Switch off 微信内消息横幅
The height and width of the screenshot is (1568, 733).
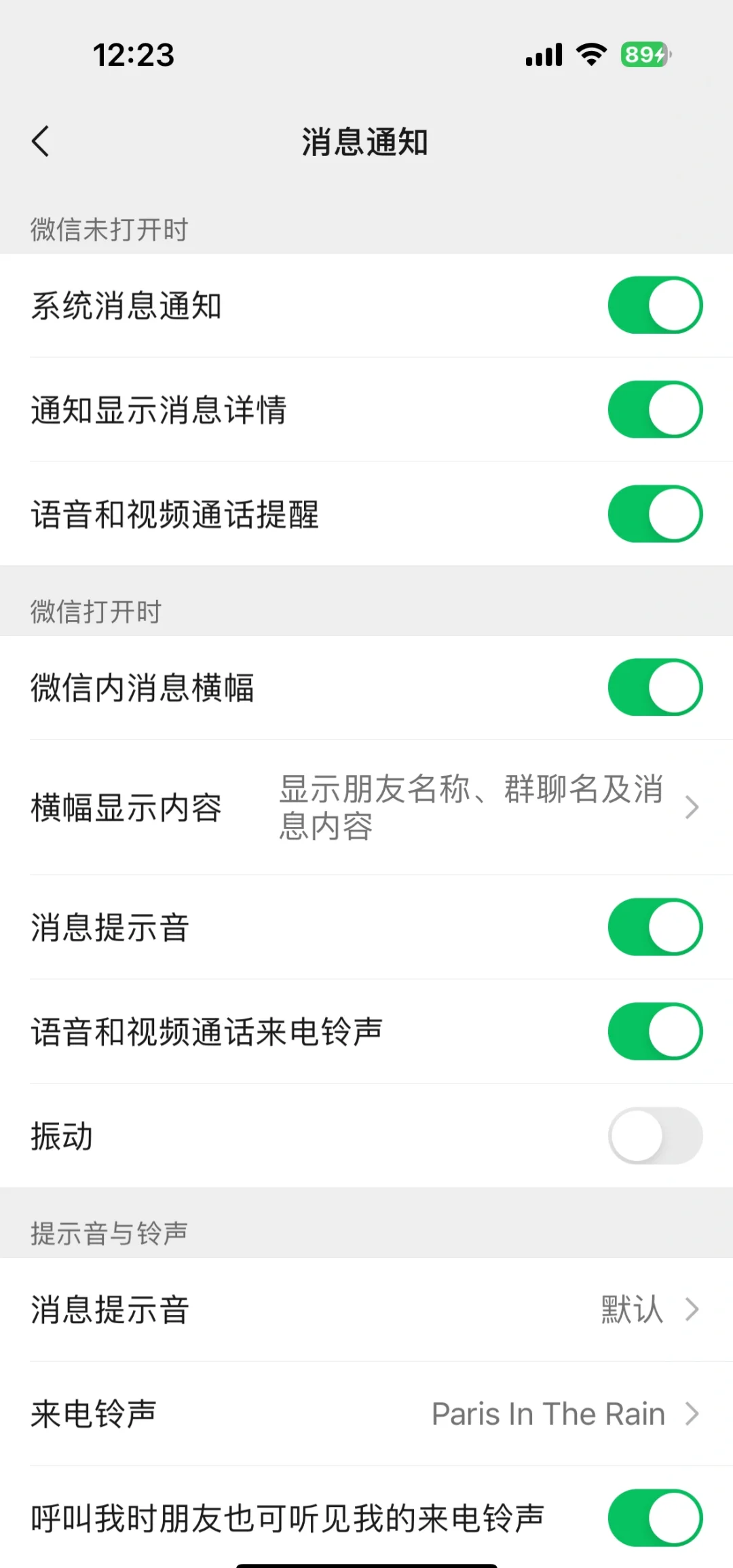pos(655,687)
